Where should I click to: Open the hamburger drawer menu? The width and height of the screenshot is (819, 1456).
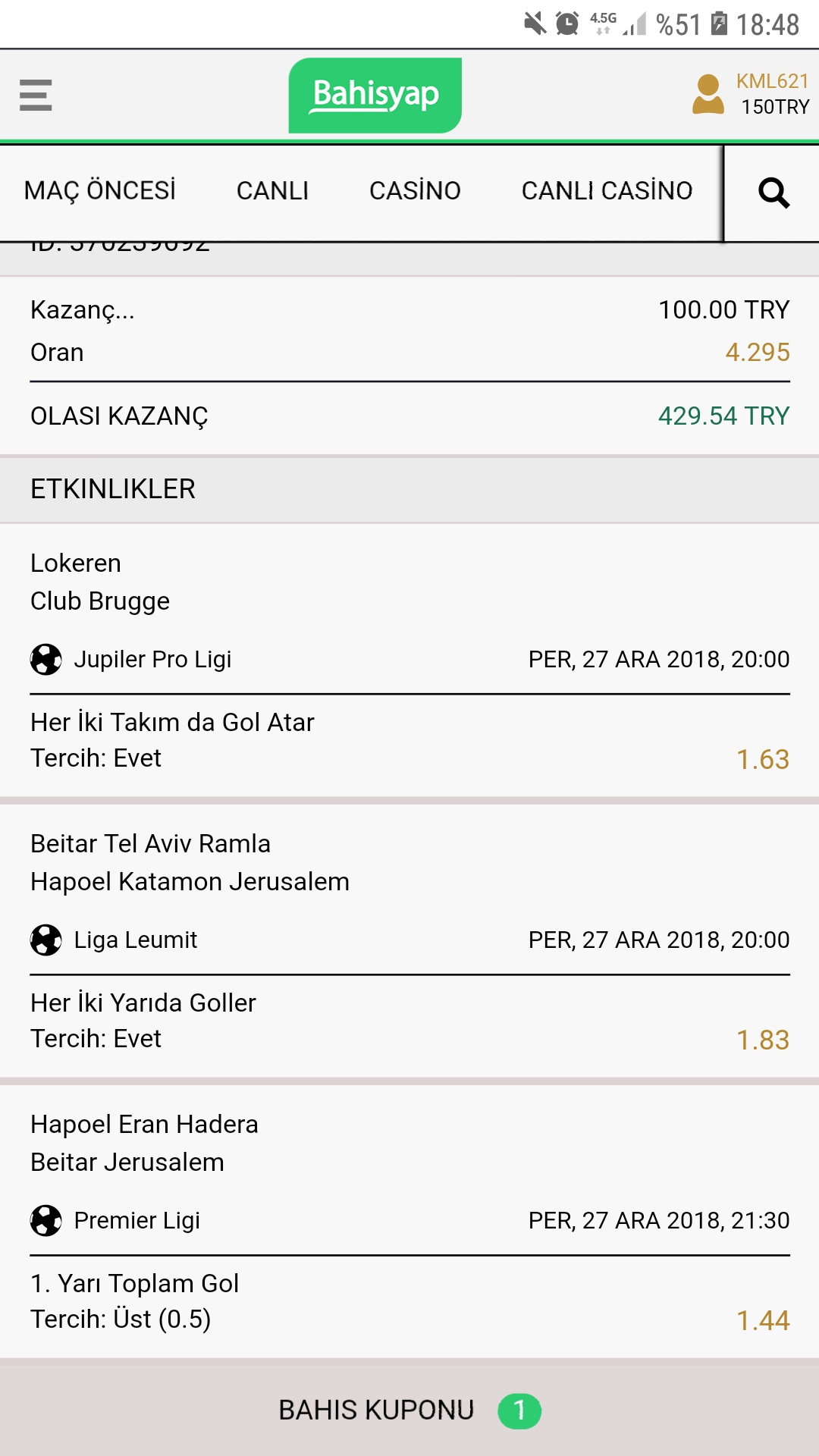coord(36,96)
